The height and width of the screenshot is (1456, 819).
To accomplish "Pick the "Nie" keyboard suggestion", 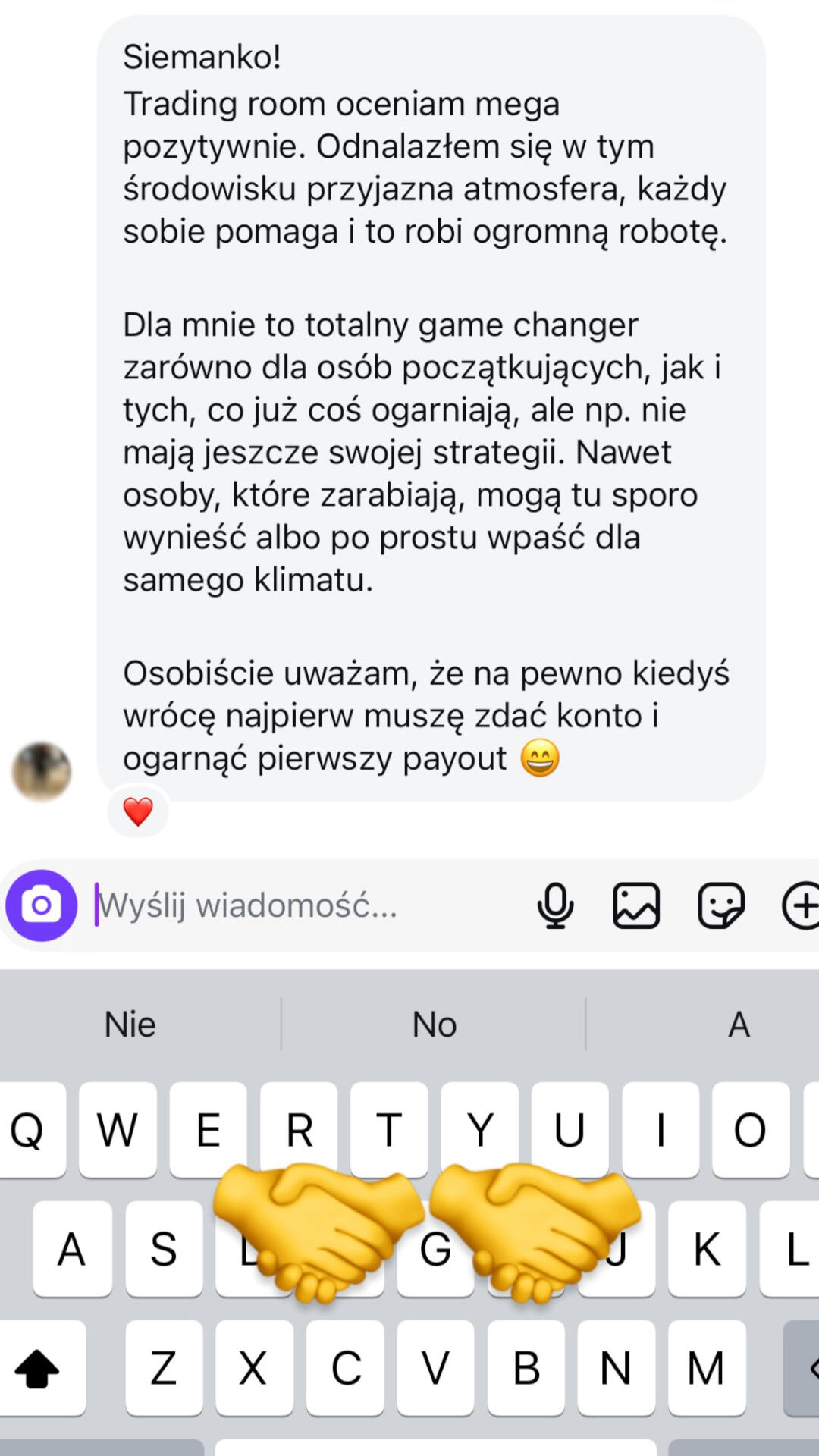I will point(130,1025).
